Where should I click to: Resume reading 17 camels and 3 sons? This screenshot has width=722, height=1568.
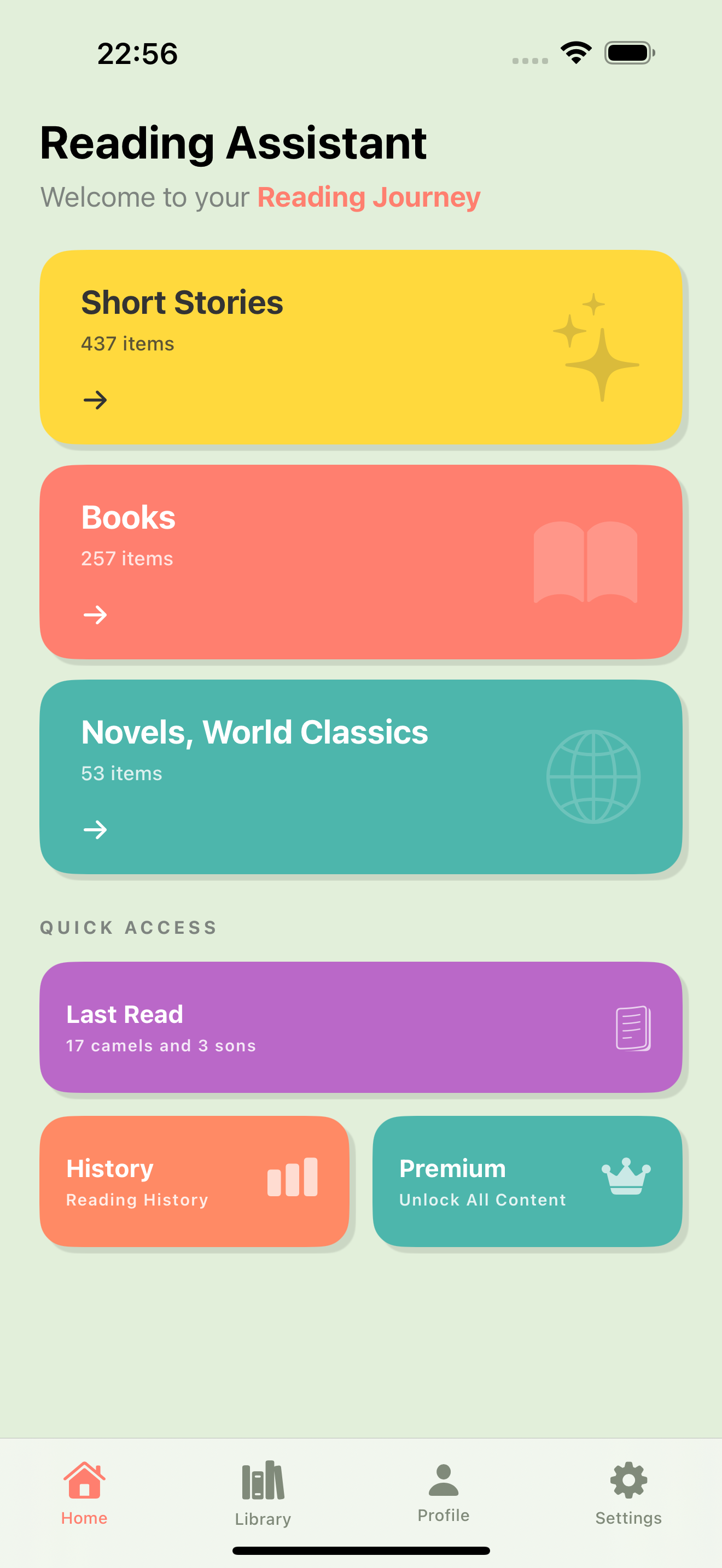pos(361,1027)
